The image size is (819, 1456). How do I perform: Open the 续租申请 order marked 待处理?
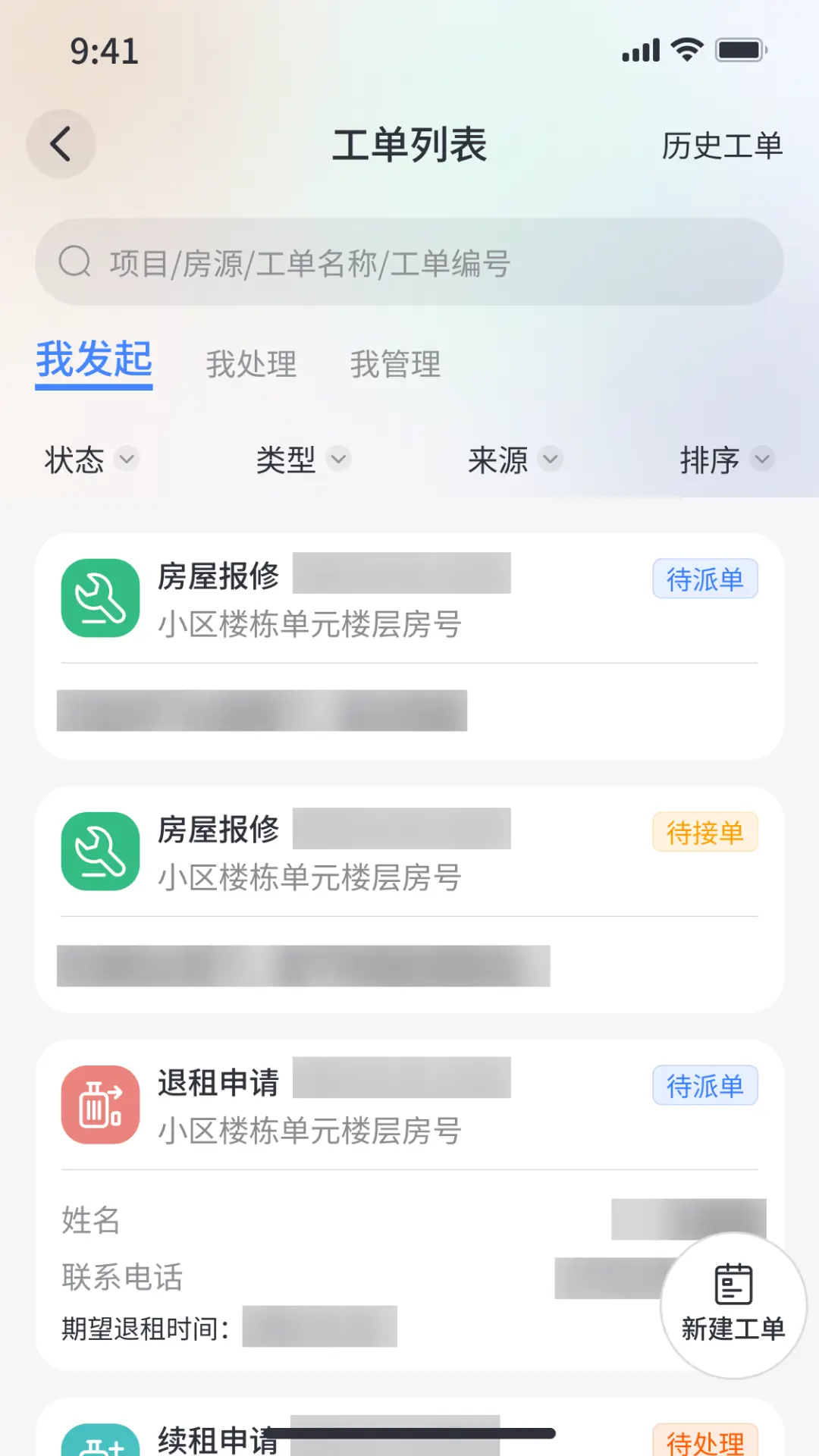tap(409, 1427)
